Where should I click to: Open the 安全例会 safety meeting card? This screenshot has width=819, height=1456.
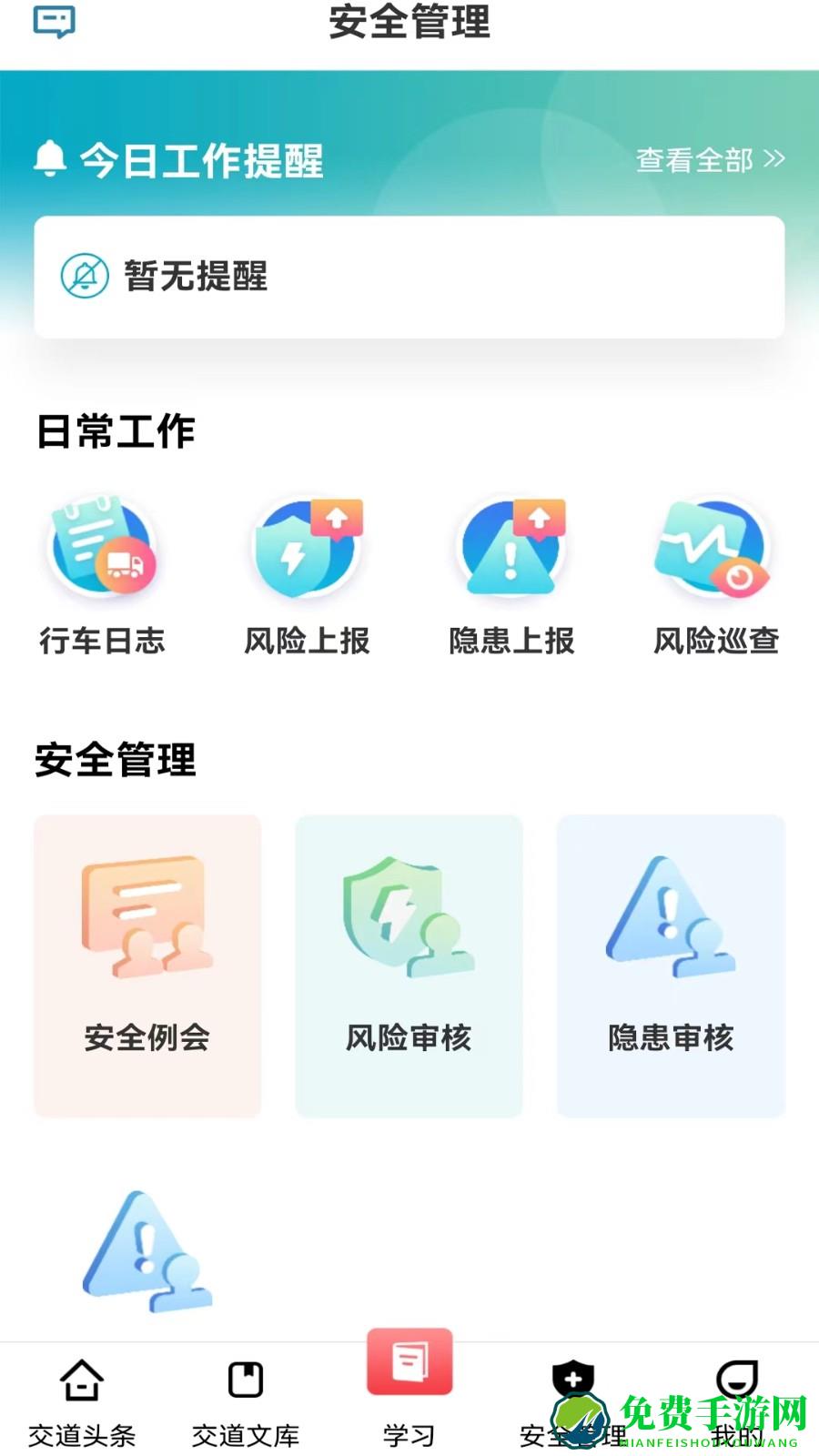click(x=147, y=964)
